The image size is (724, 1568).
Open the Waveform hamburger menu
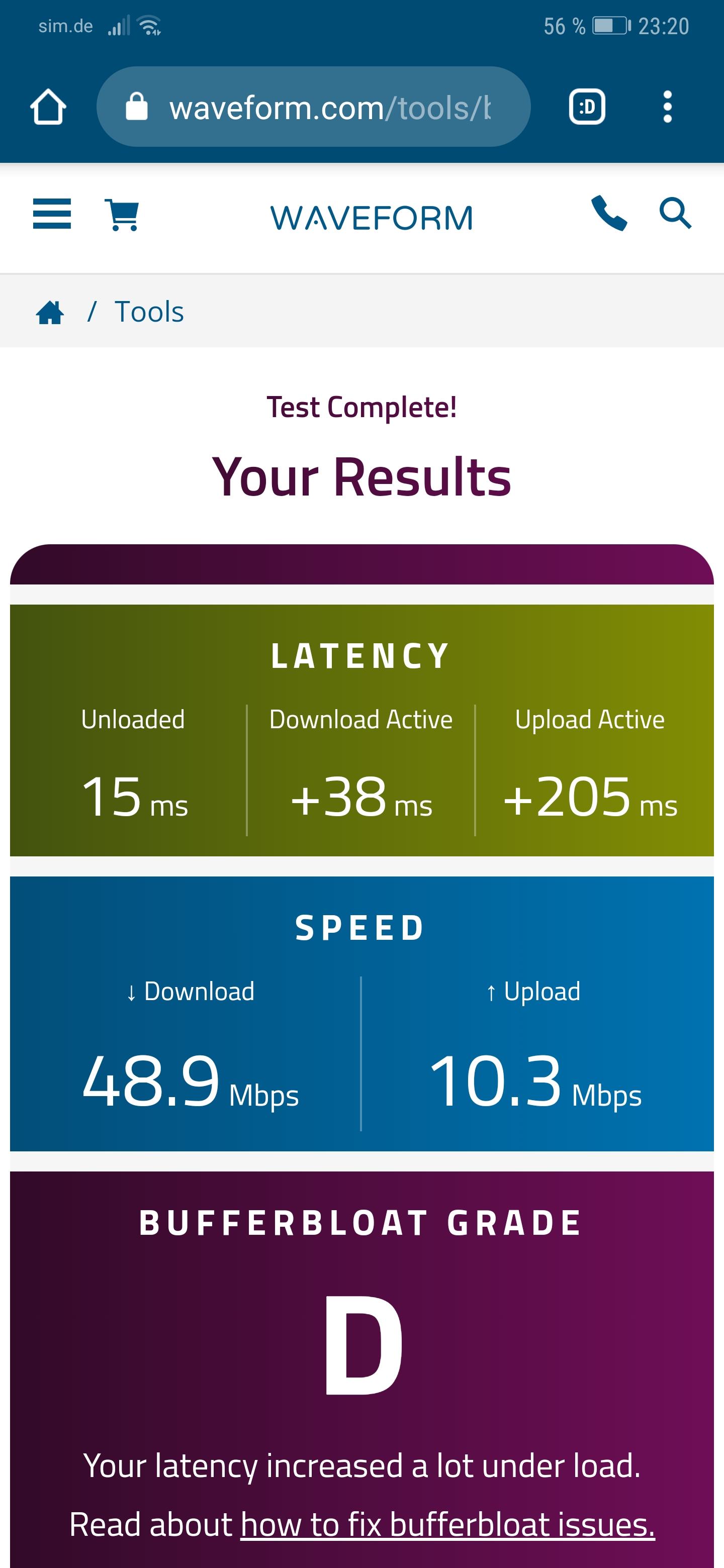pyautogui.click(x=52, y=214)
